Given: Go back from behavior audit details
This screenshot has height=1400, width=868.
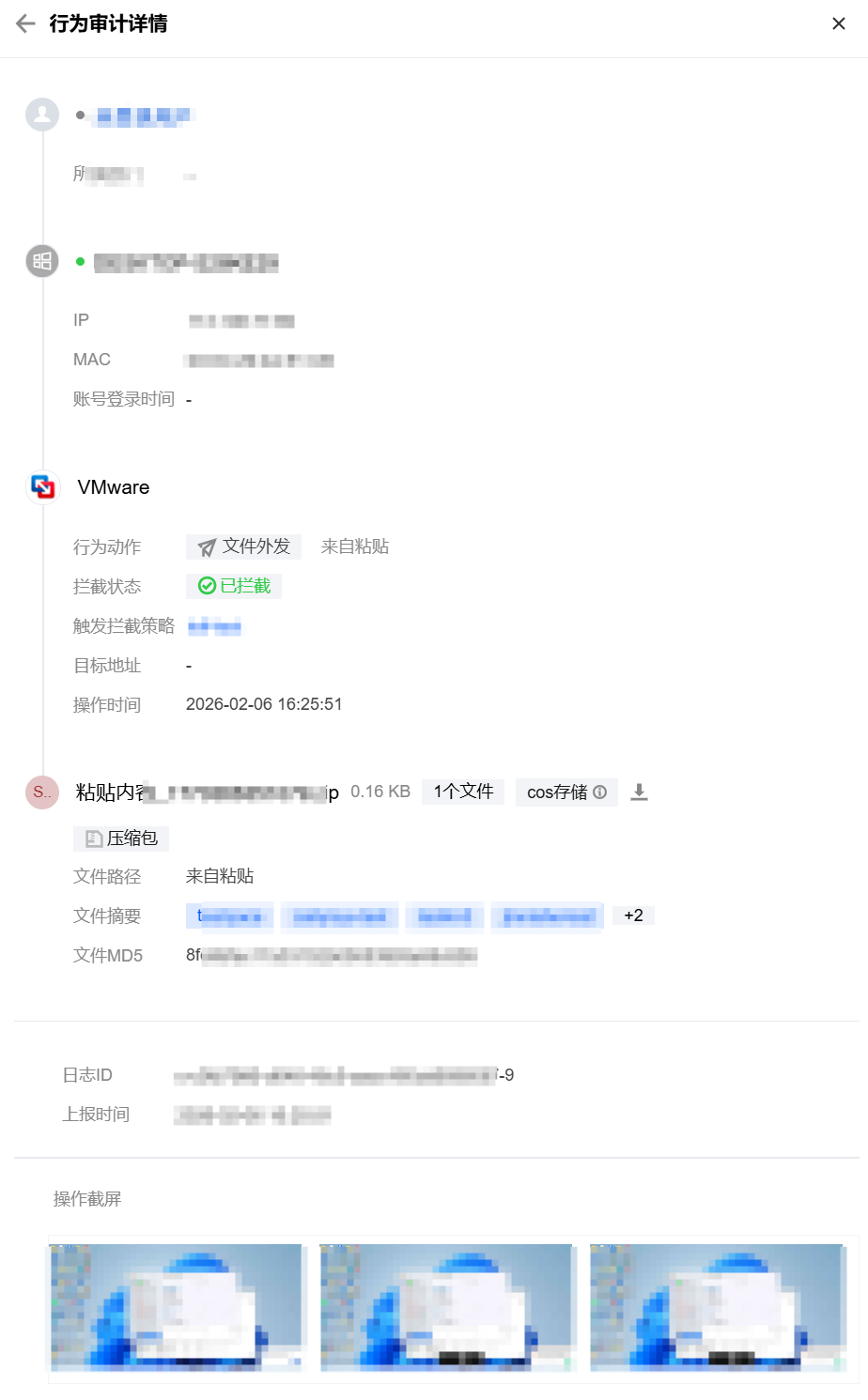Looking at the screenshot, I should point(25,23).
